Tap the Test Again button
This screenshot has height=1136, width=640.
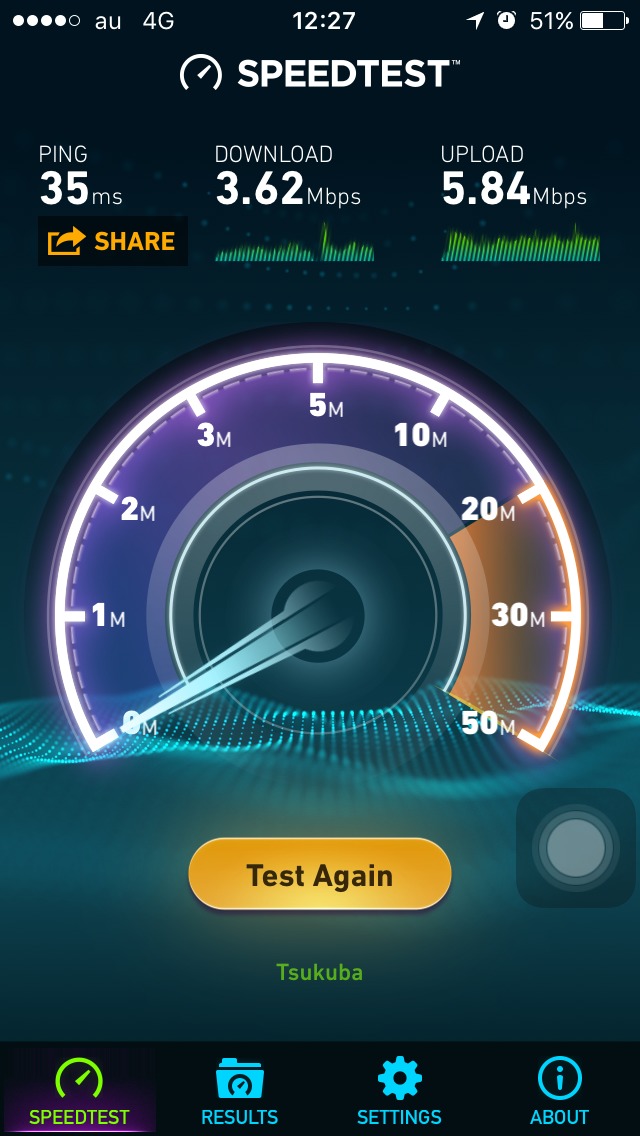(320, 874)
